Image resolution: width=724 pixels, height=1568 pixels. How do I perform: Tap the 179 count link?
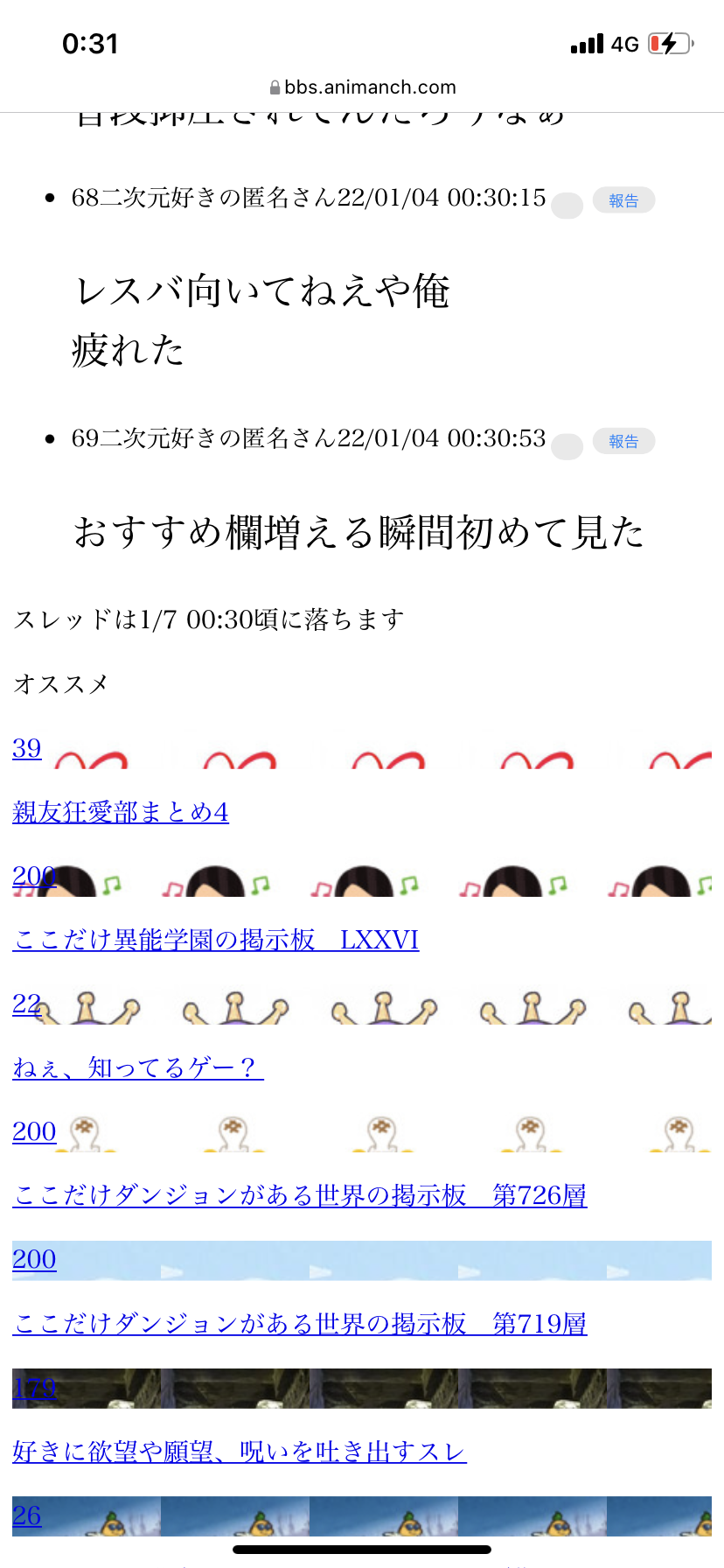(34, 1387)
